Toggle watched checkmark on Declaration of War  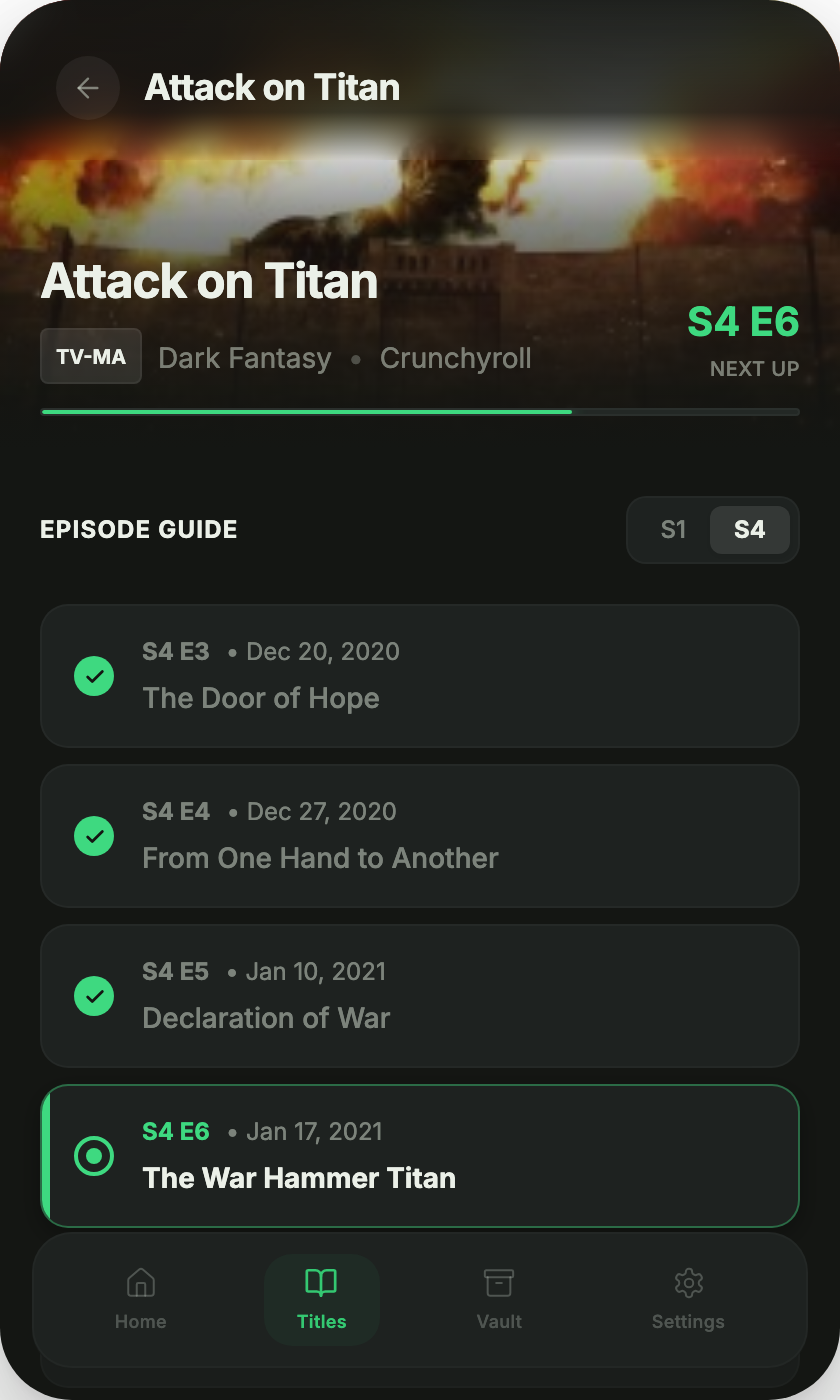(94, 996)
